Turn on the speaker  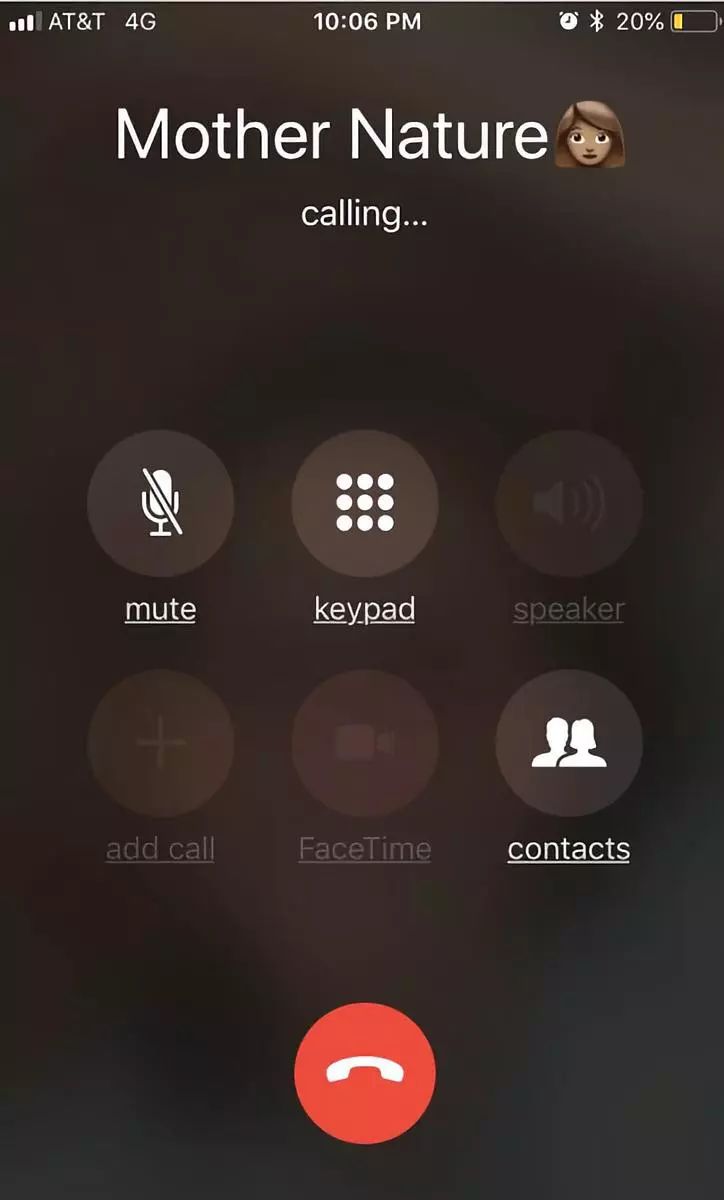569,503
